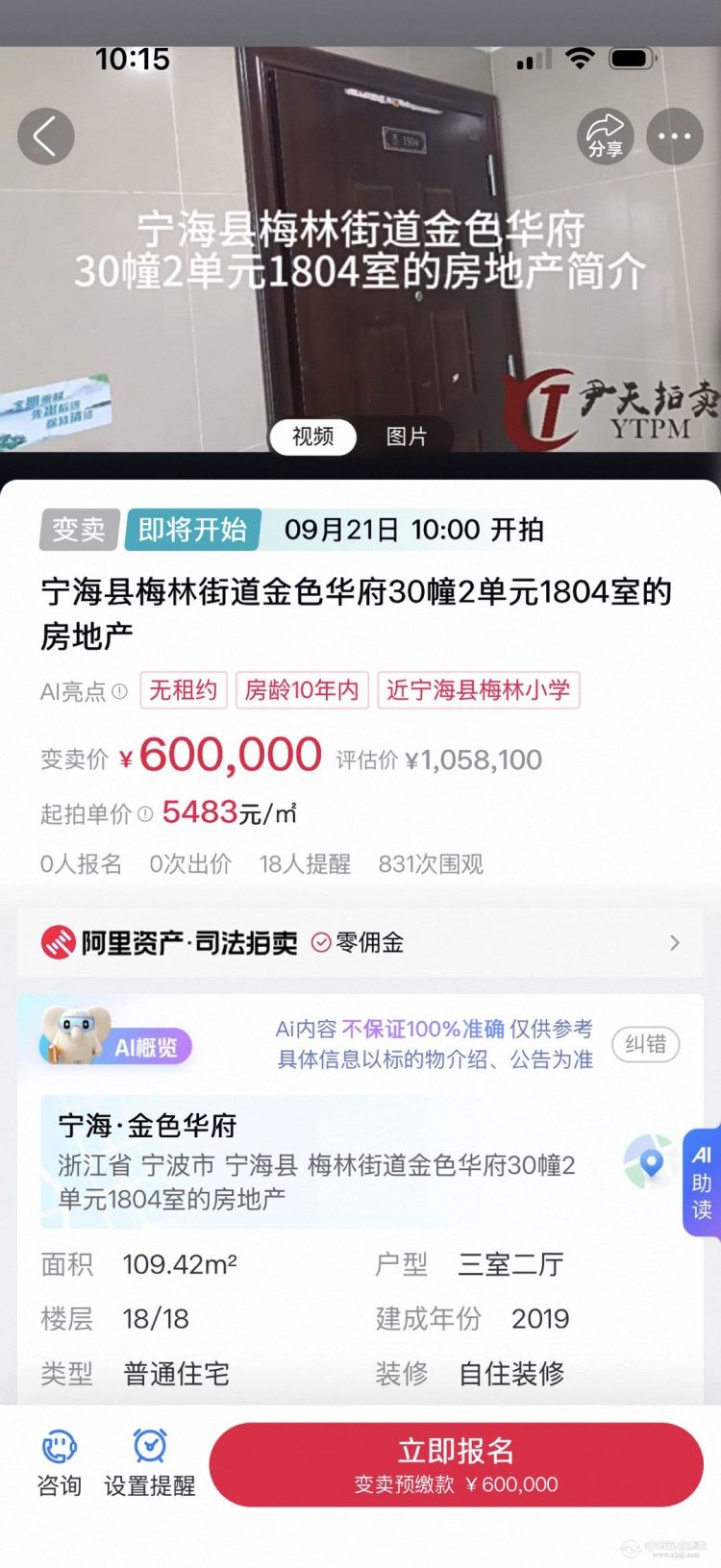Switch to the 图片 media tab

click(407, 436)
